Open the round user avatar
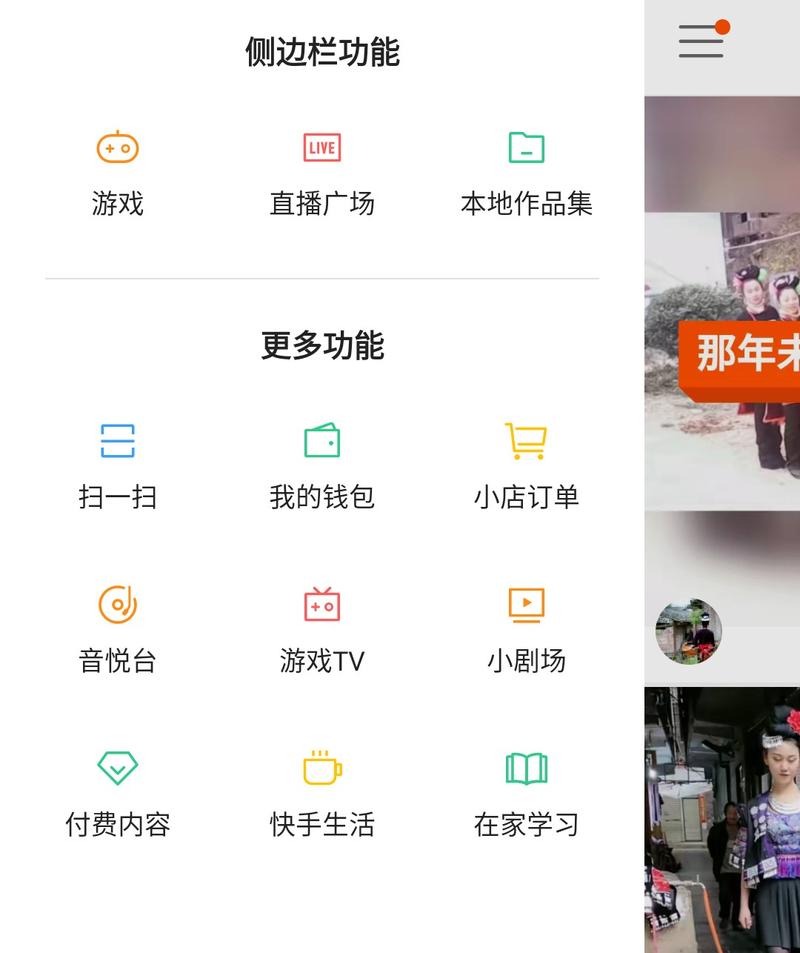 tap(688, 631)
